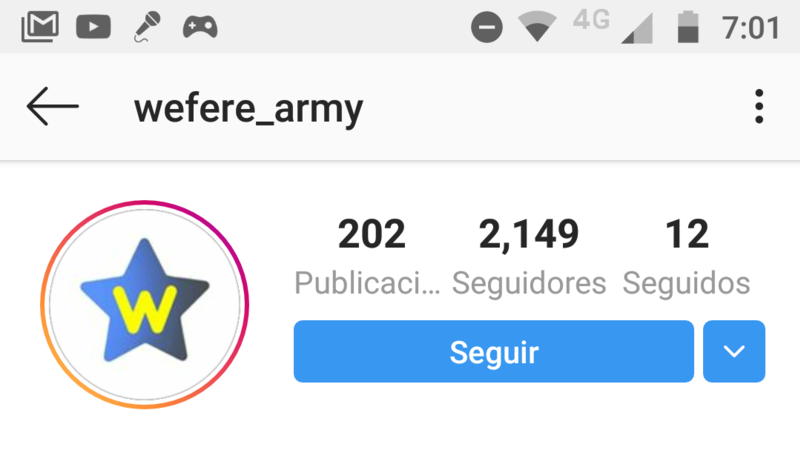Viewport: 800px width, 450px height.
Task: Open the 12 Seguidos list
Action: pyautogui.click(x=686, y=258)
